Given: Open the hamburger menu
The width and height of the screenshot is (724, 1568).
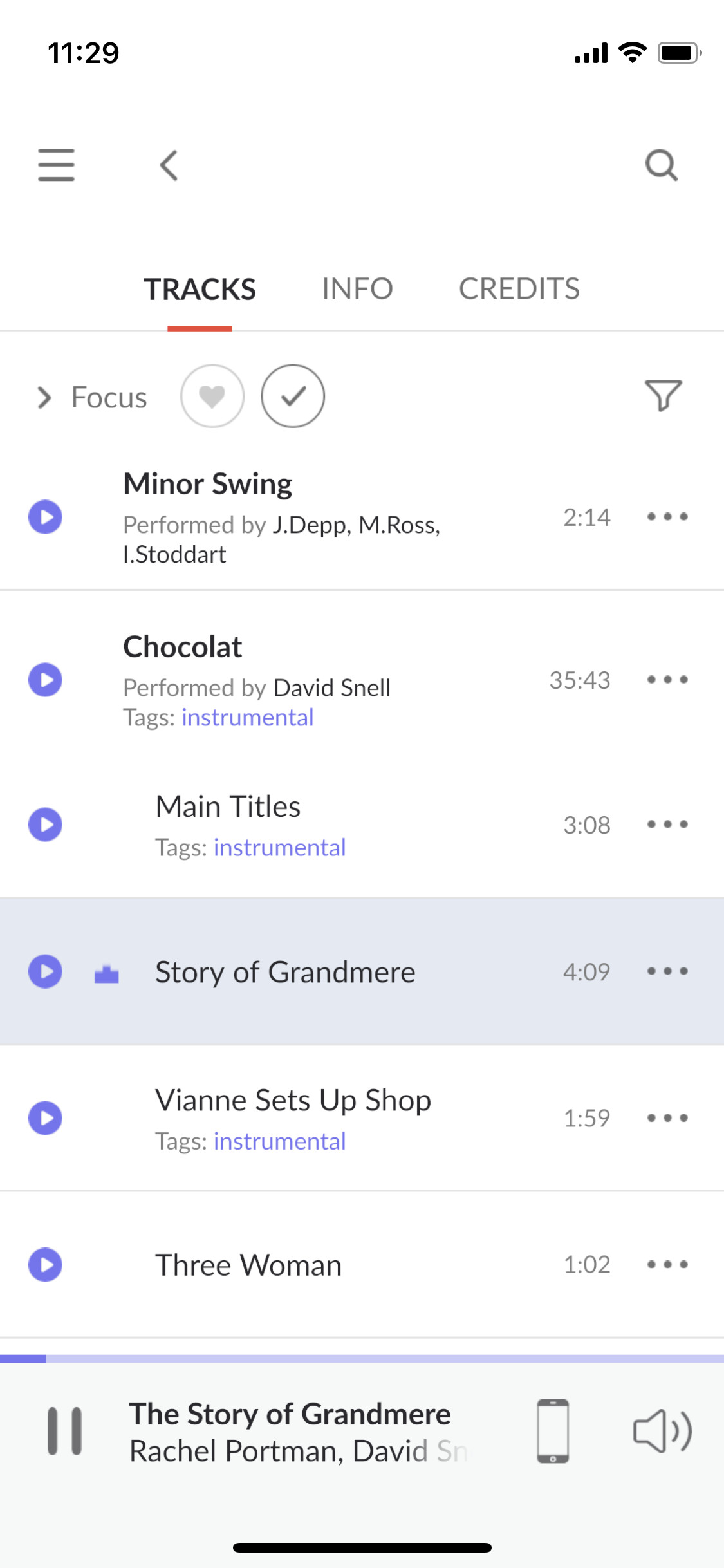Looking at the screenshot, I should tap(56, 165).
